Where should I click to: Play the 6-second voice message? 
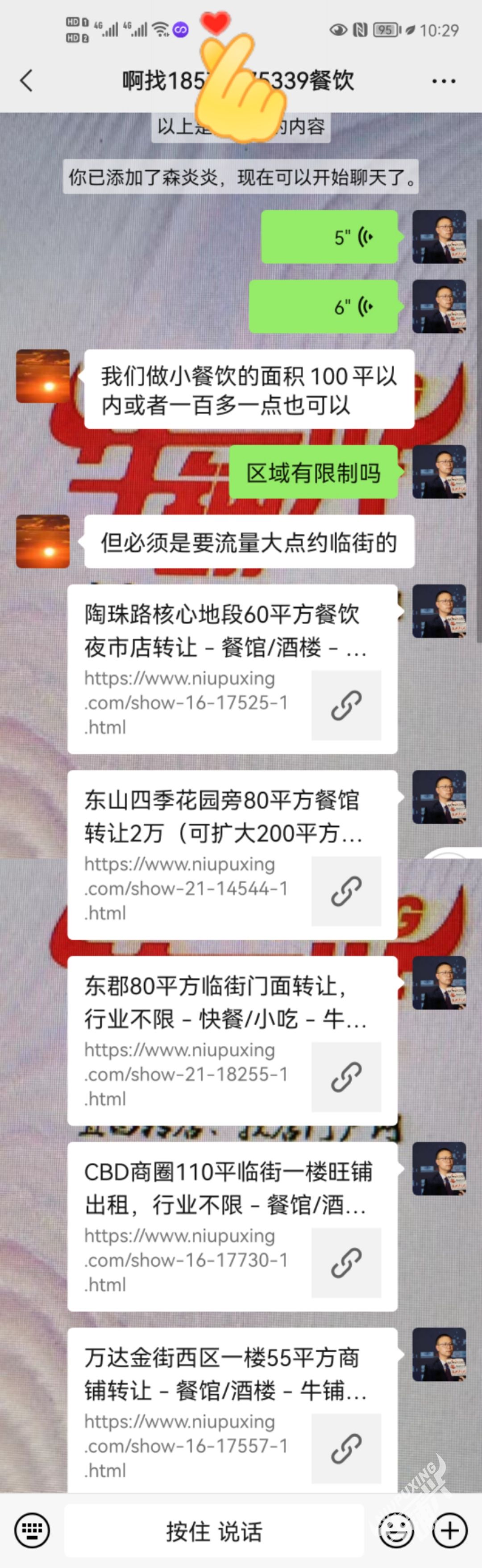pos(324,307)
